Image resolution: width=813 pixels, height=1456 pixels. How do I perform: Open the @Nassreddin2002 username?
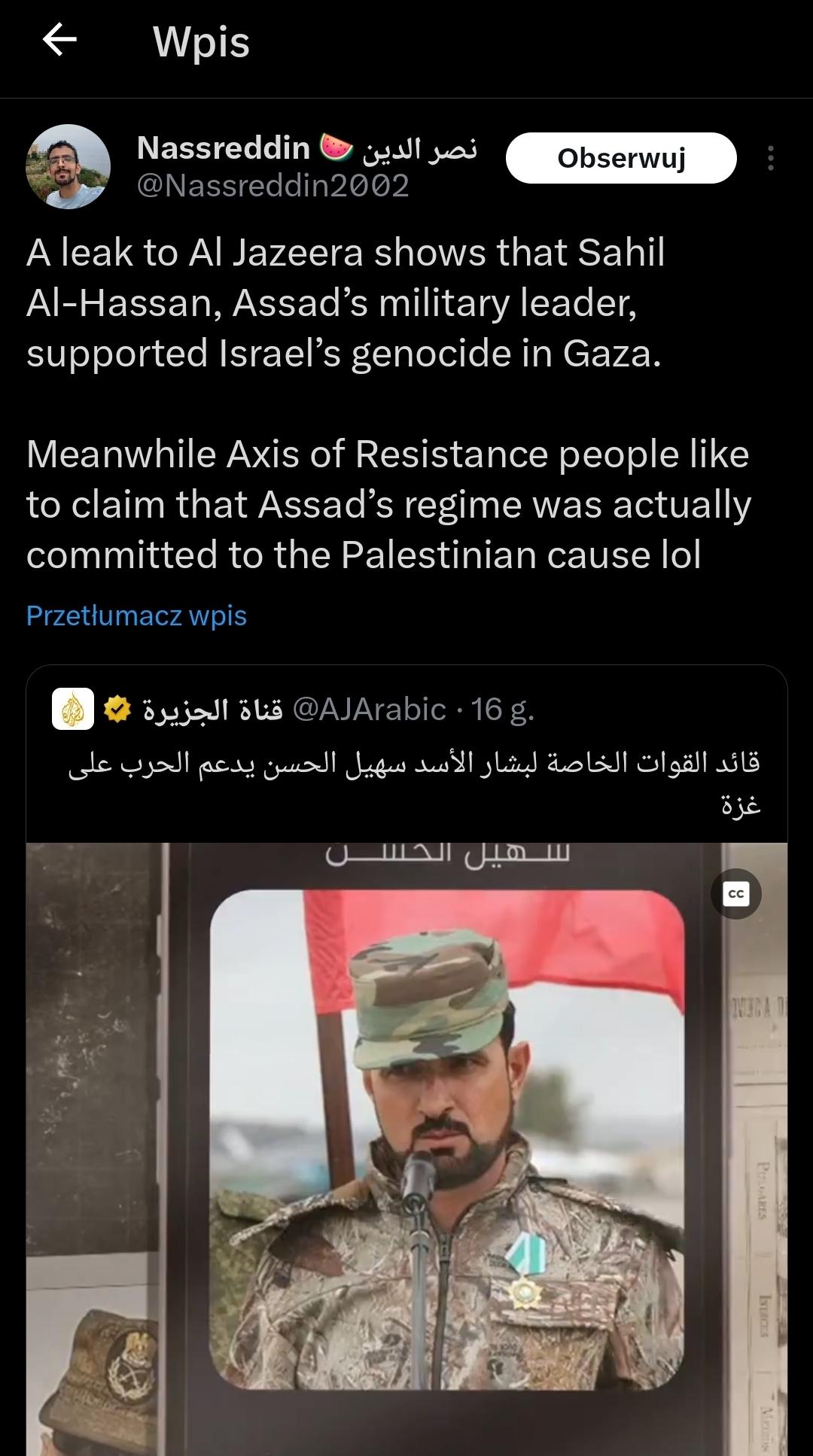tap(273, 186)
